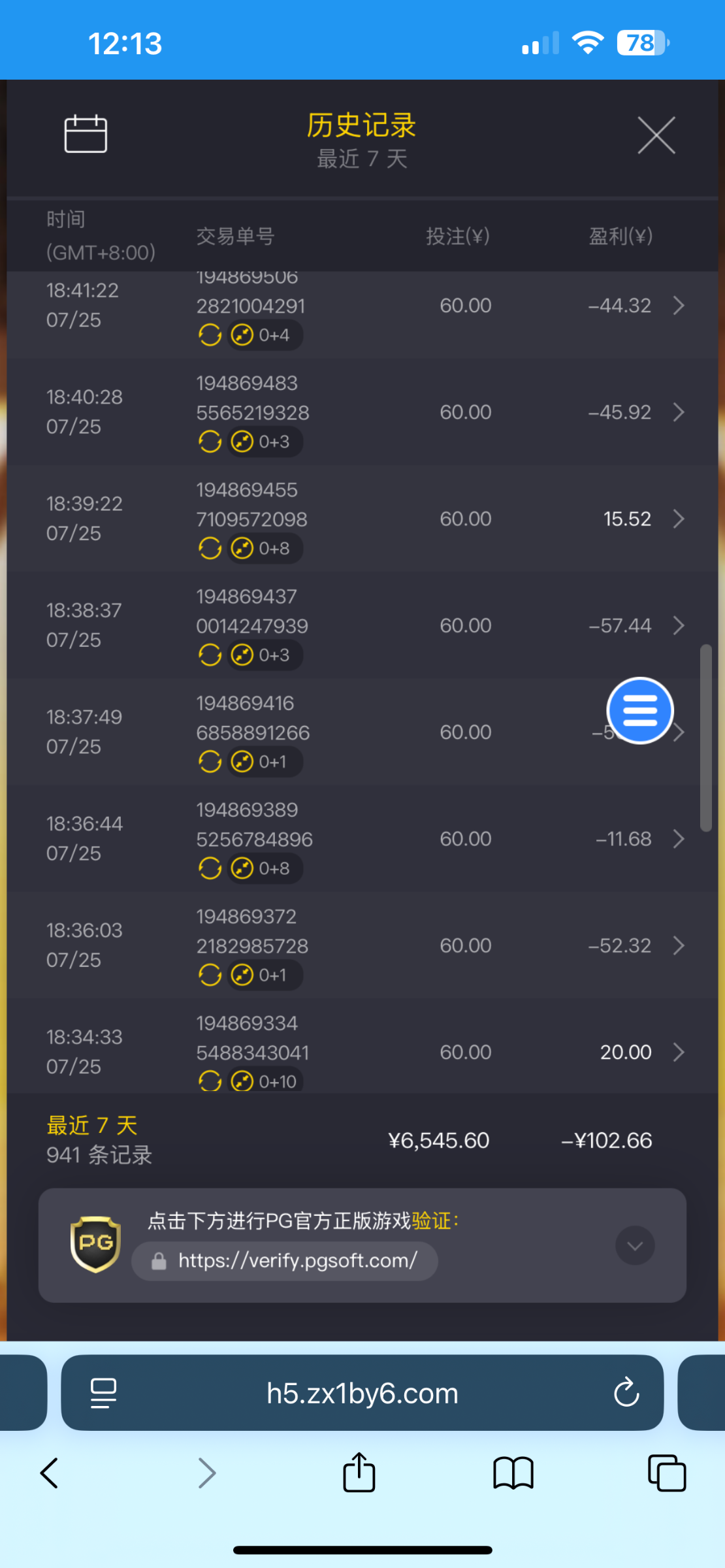The height and width of the screenshot is (1568, 725).
Task: Tap the blue floating menu button
Action: (640, 710)
